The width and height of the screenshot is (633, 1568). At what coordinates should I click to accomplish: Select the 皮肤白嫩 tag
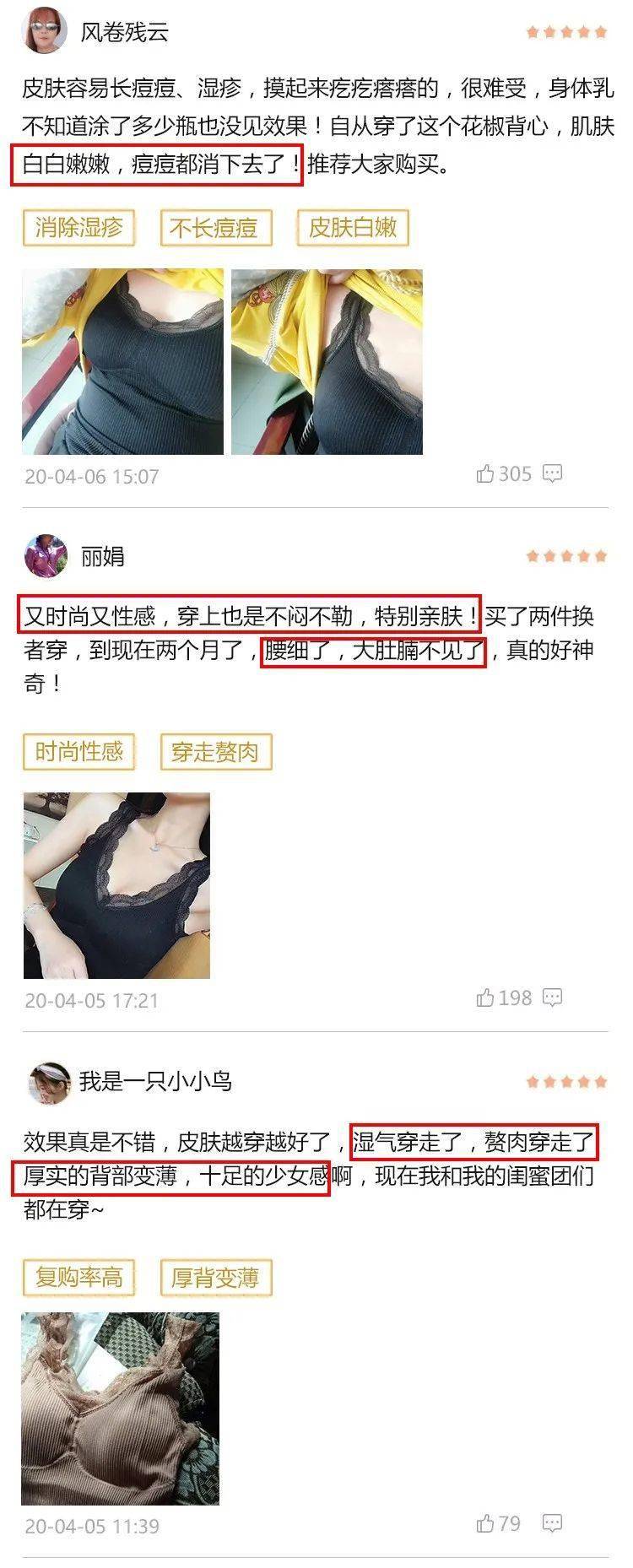[x=355, y=226]
